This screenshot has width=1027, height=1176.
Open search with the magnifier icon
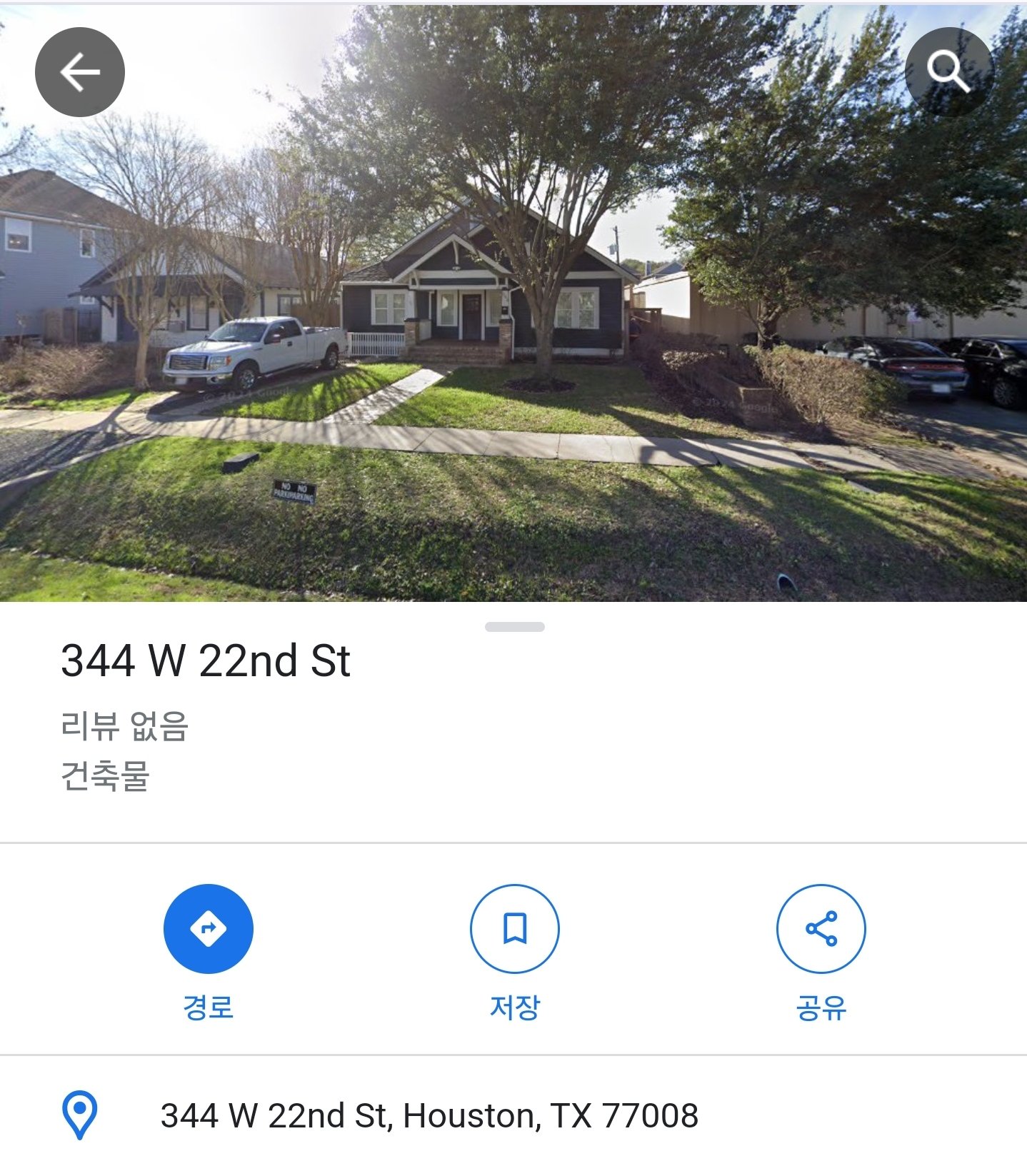pyautogui.click(x=948, y=72)
